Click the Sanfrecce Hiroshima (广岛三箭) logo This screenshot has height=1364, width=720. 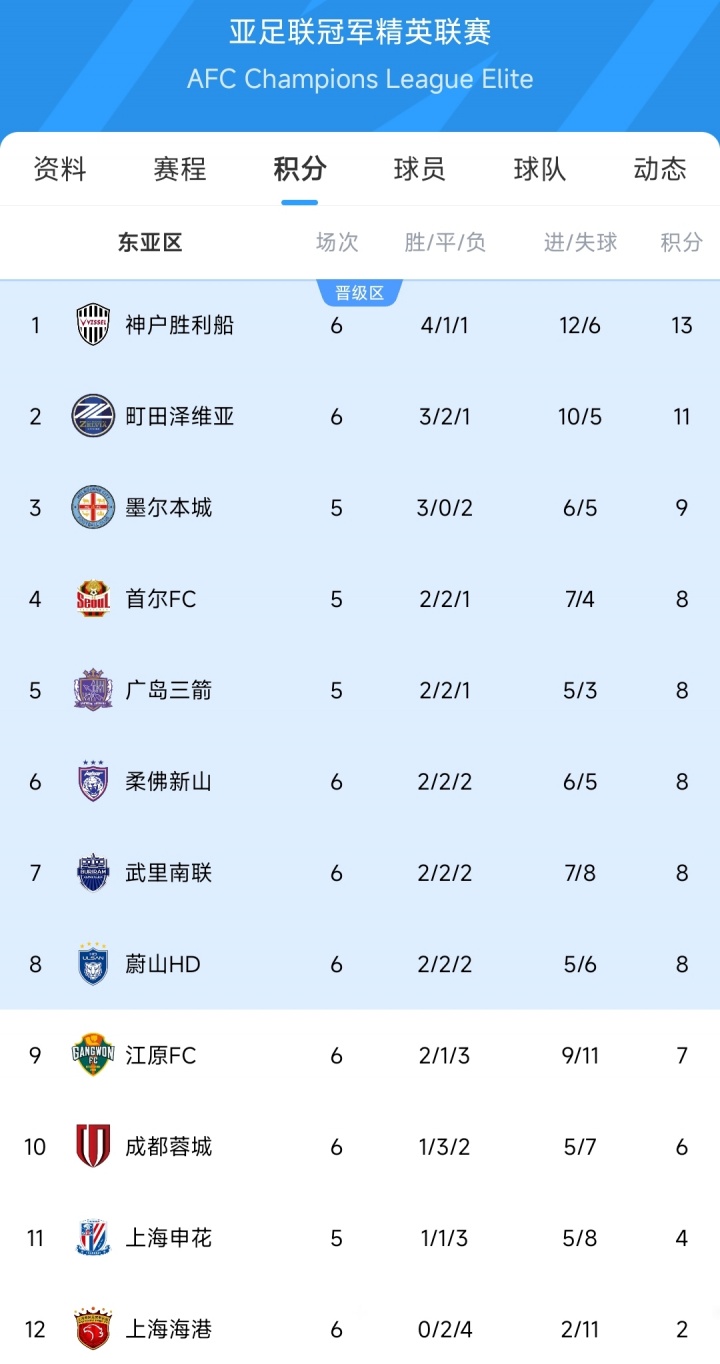[x=93, y=690]
